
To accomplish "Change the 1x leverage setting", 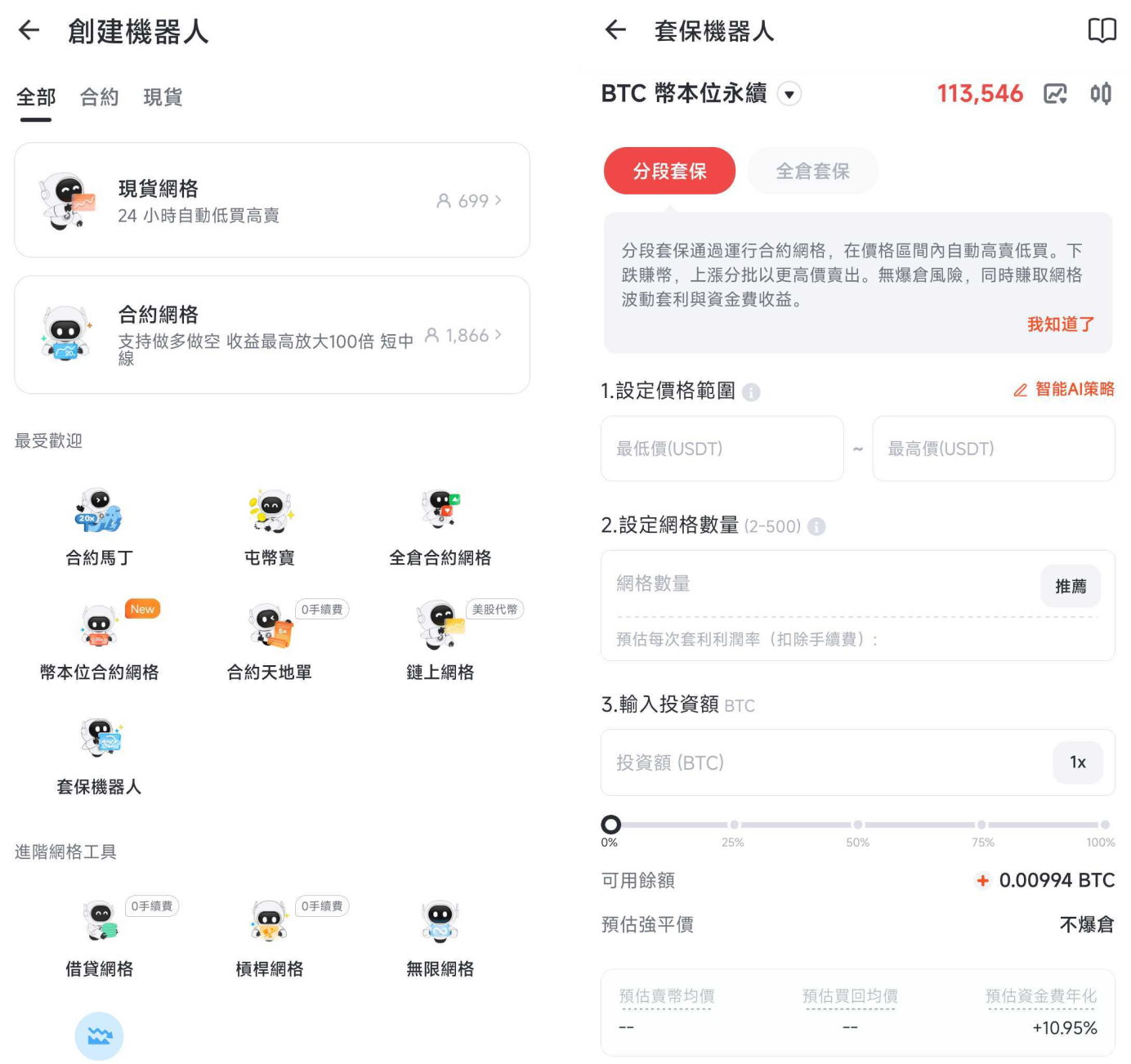I will (x=1077, y=762).
